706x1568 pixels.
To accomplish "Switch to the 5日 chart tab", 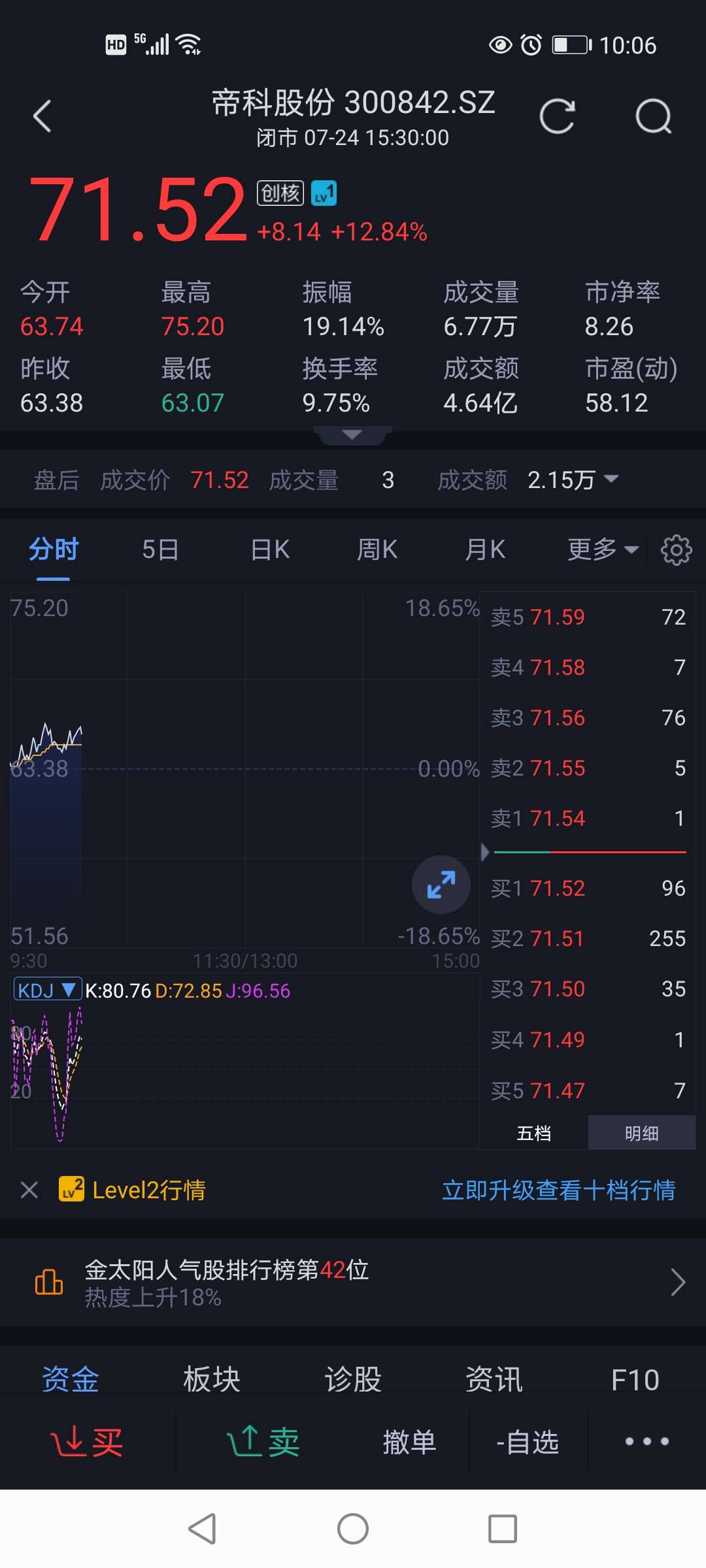I will (160, 550).
